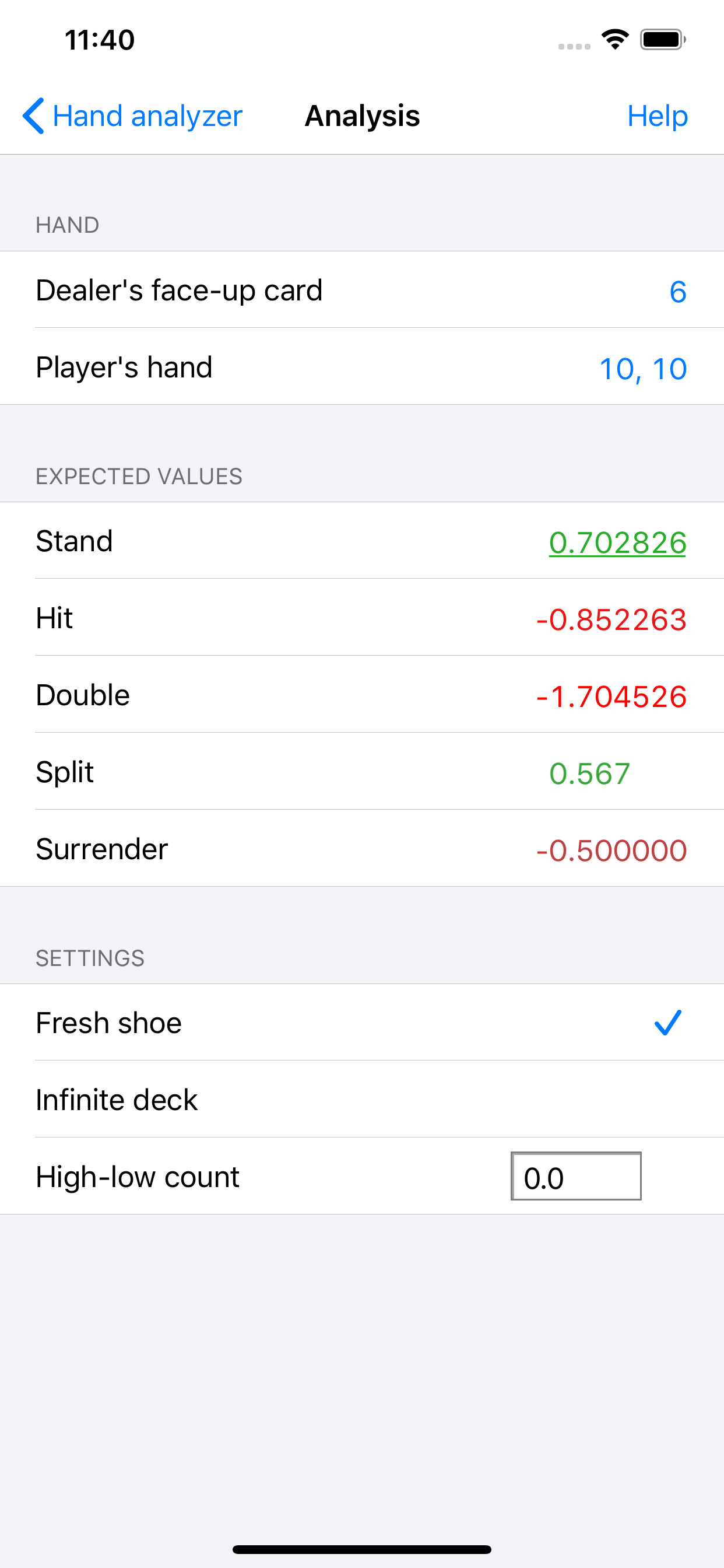Tap the Wi-Fi icon in status bar

(x=615, y=39)
